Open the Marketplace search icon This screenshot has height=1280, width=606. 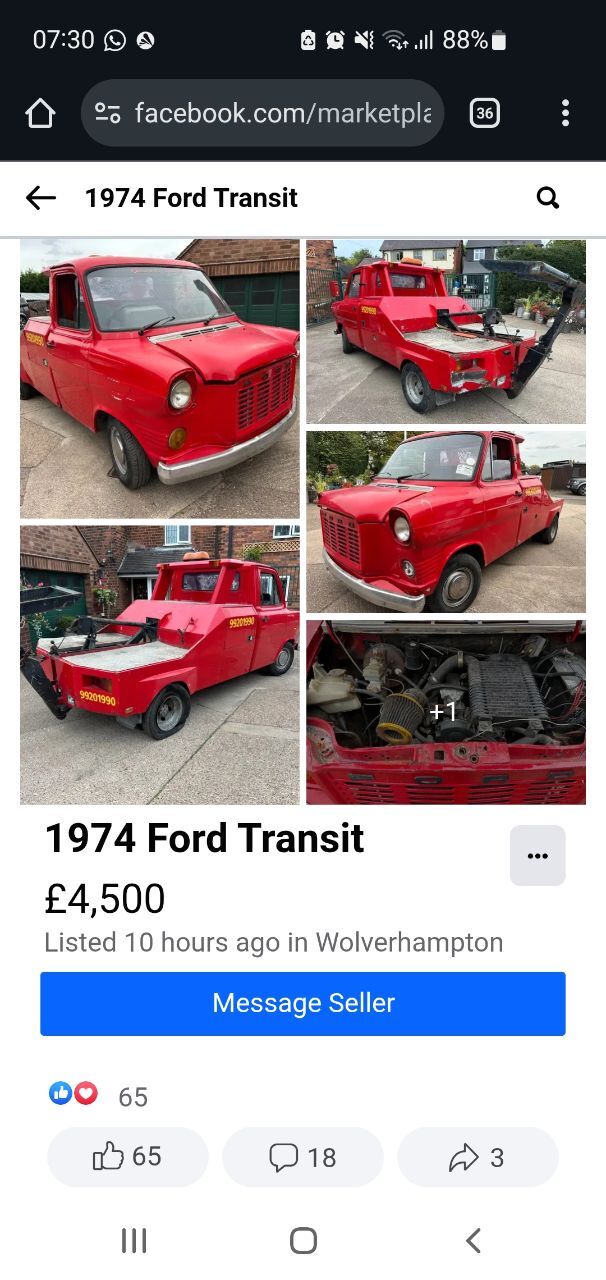pos(547,198)
